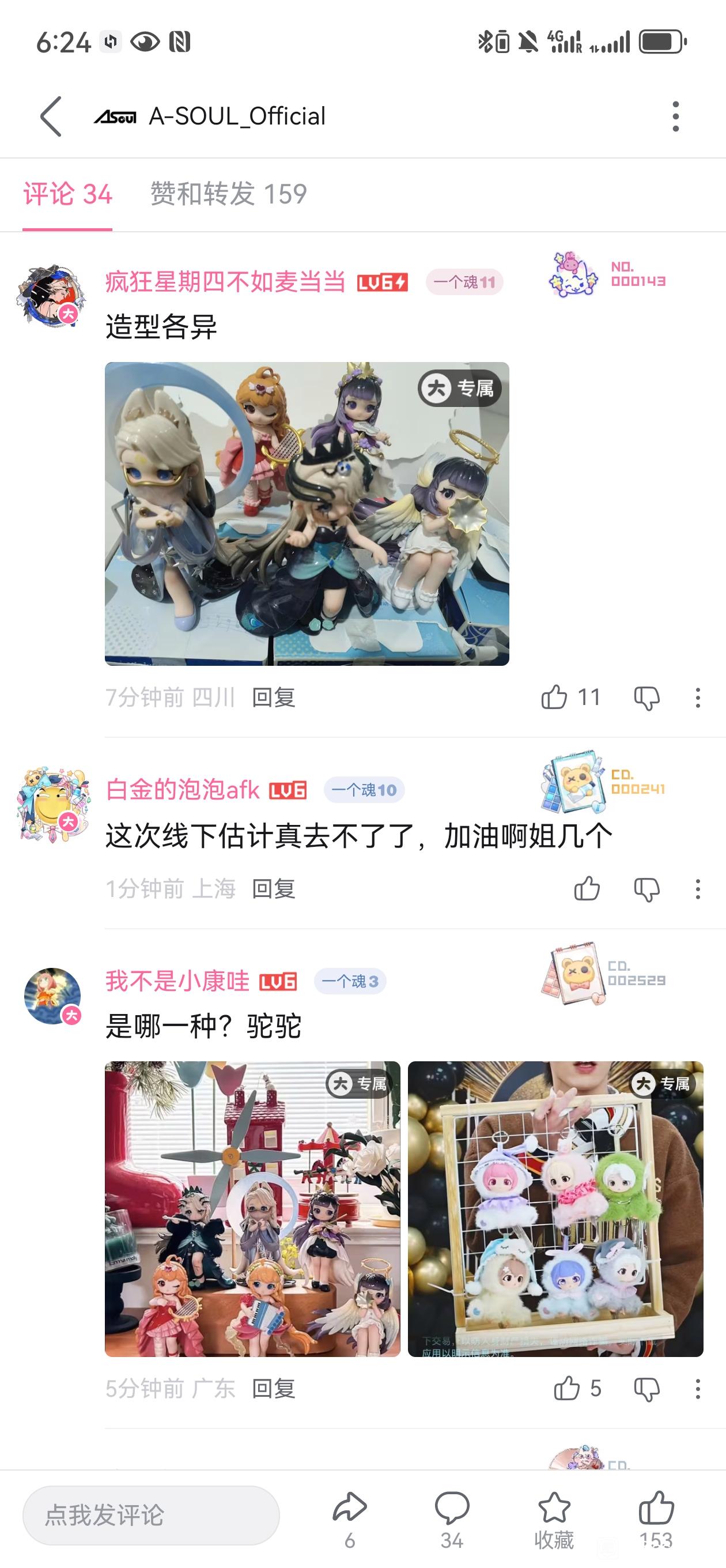Dislike 白金的泡泡afk's comment
The height and width of the screenshot is (1568, 726).
(x=646, y=889)
